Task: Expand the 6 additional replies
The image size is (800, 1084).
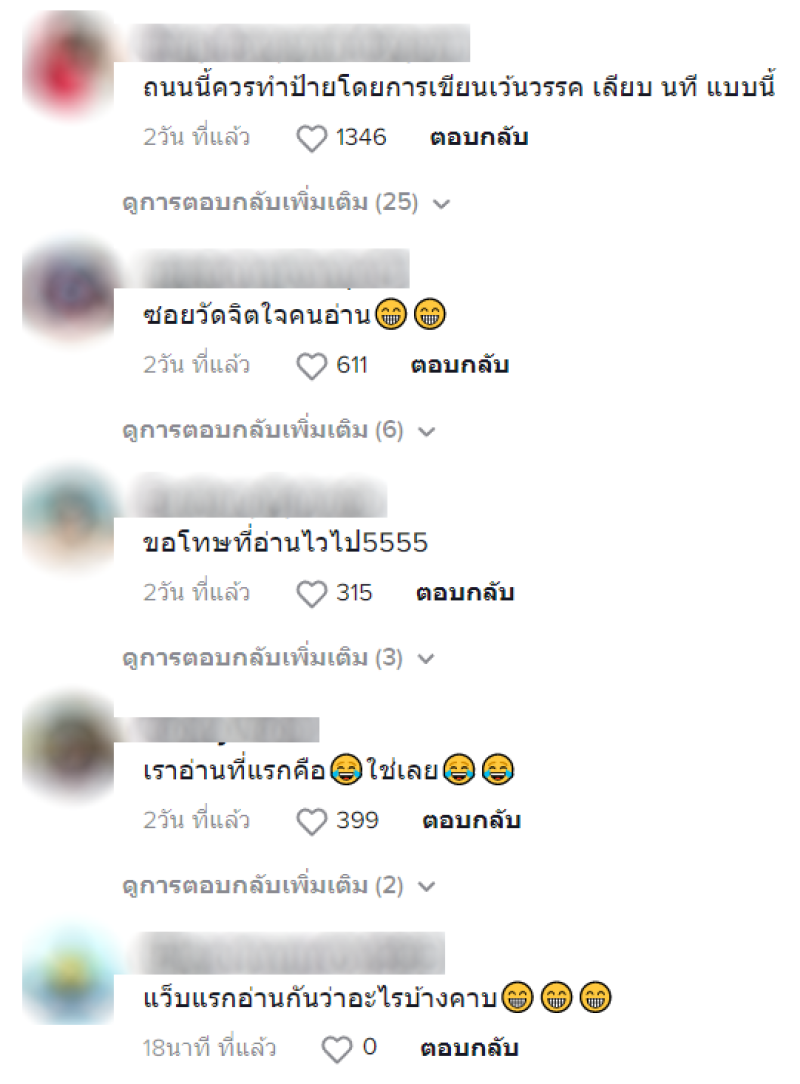Action: pos(278,431)
